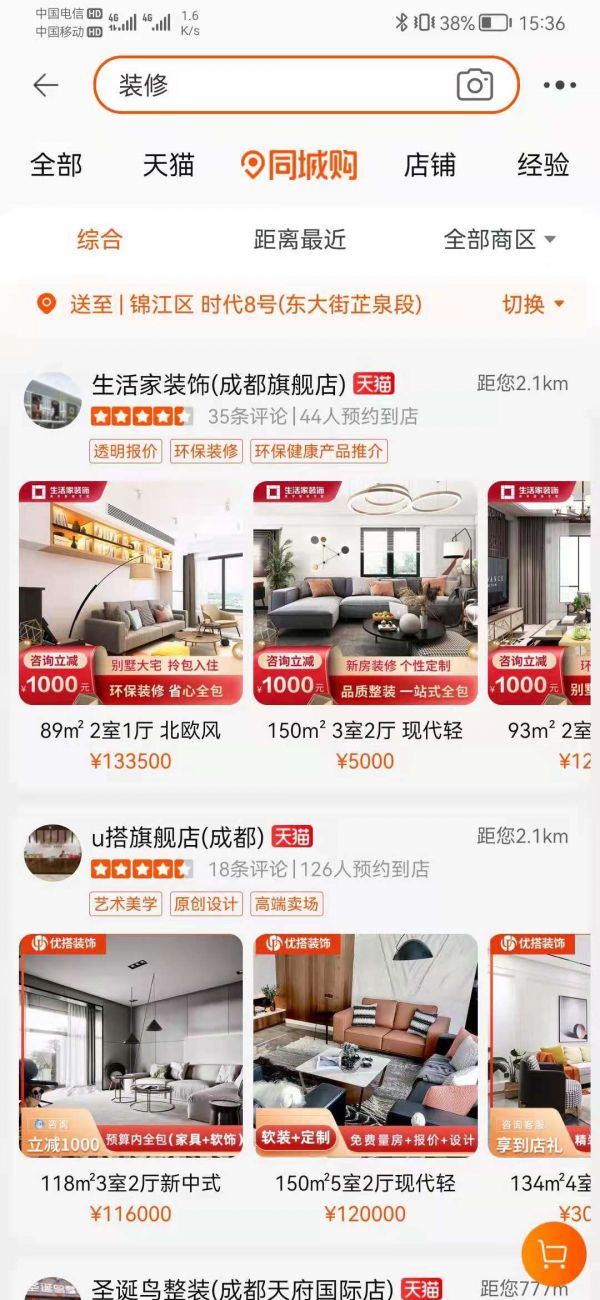This screenshot has height=1300, width=600.
Task: Switch to the 经验 tab
Action: click(543, 165)
